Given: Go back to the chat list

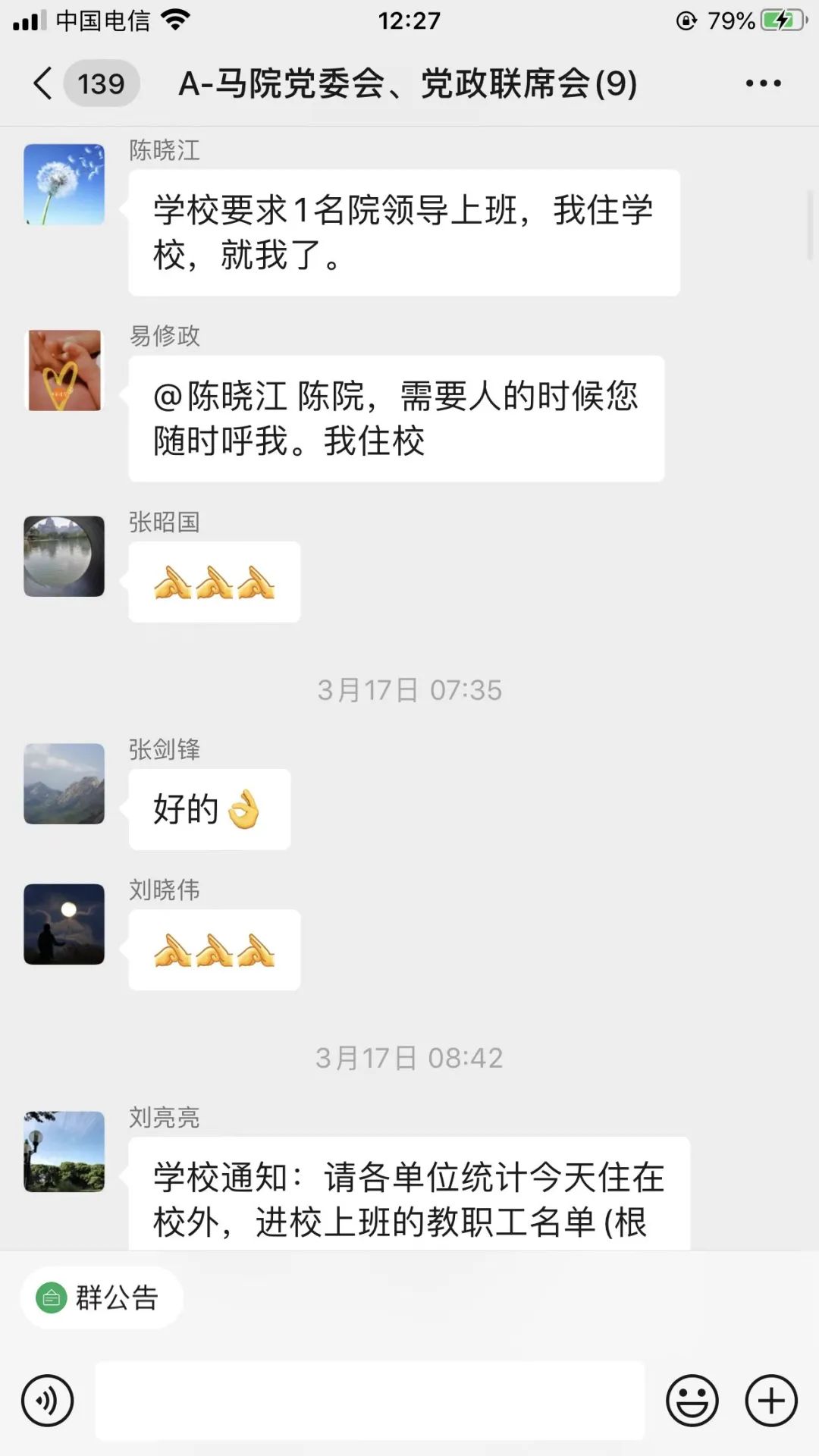Looking at the screenshot, I should point(43,83).
